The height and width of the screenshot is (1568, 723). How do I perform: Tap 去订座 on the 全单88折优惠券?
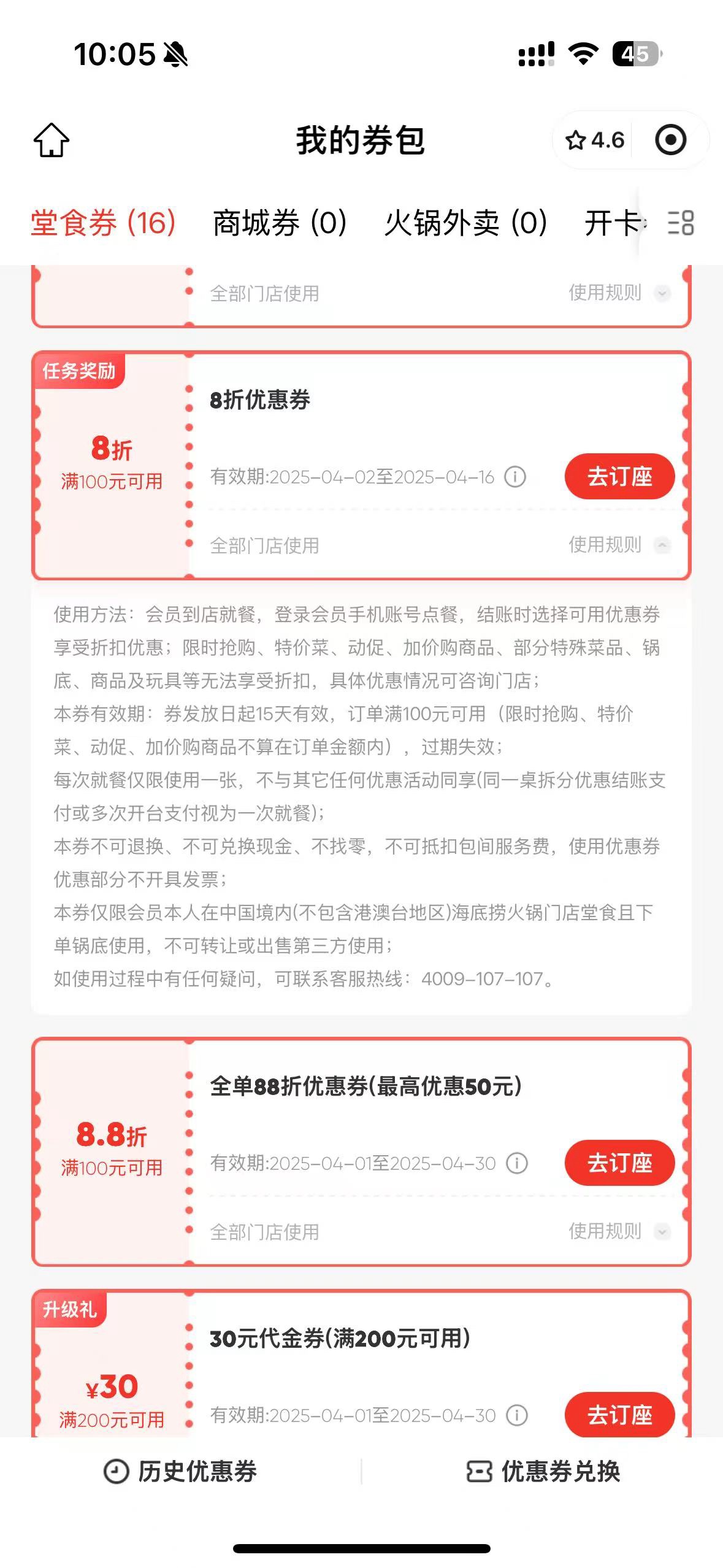(x=619, y=1163)
